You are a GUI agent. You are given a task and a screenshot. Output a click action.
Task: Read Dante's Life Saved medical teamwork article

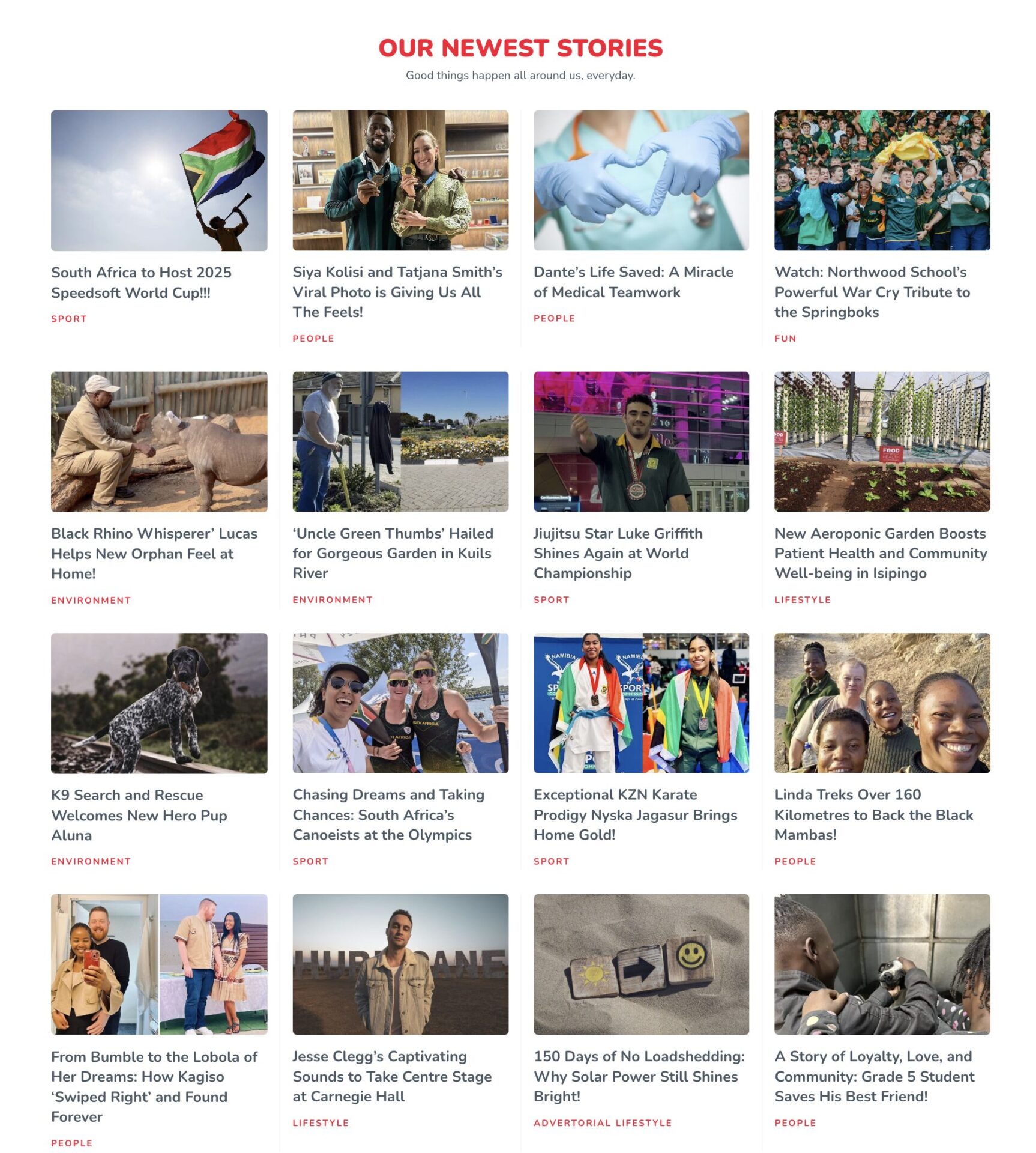pos(633,282)
